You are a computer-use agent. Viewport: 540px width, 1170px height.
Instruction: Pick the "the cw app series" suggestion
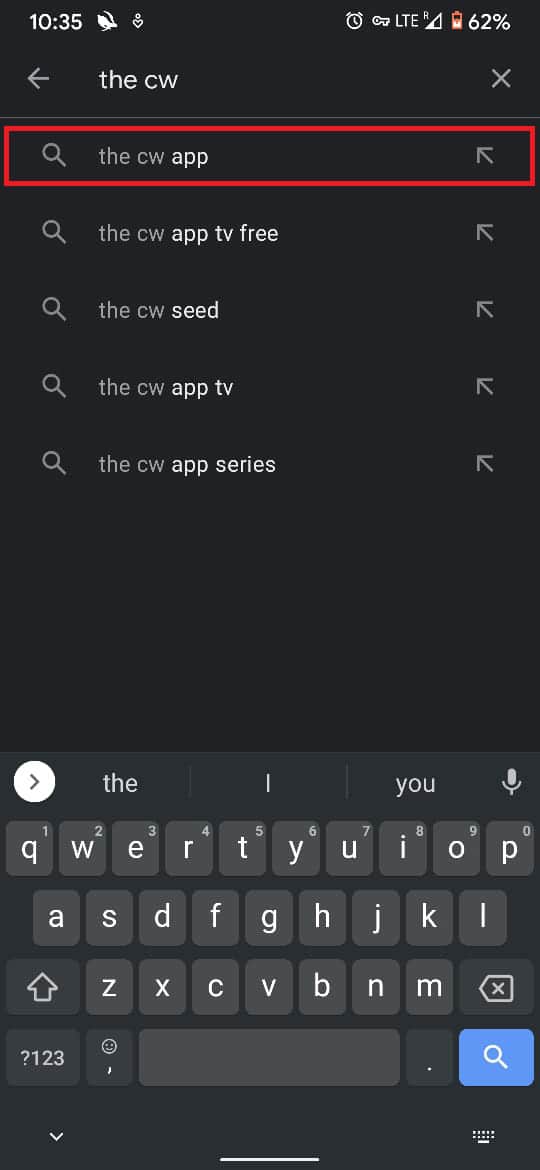270,463
